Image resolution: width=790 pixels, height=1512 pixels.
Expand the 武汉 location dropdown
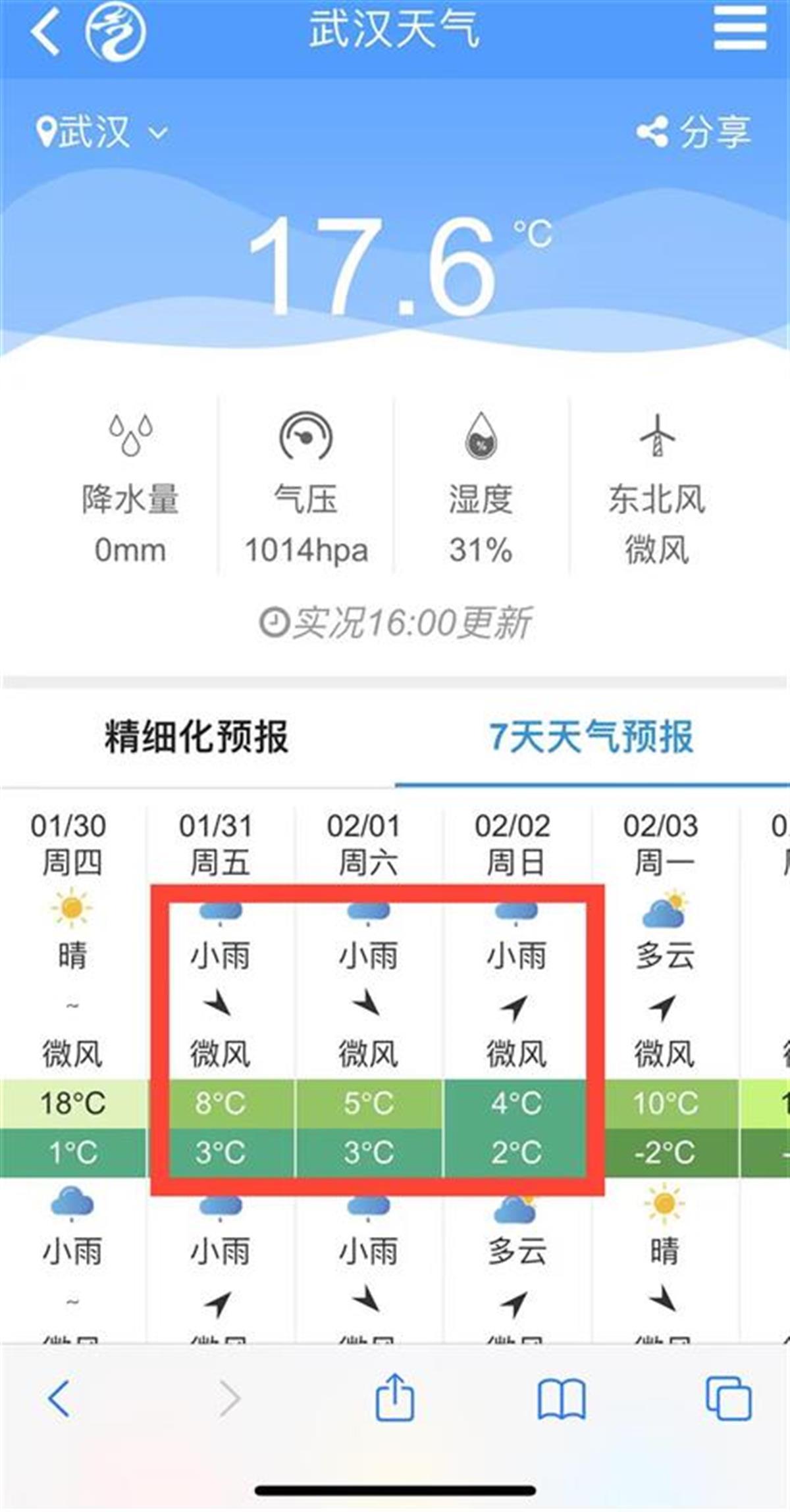[x=102, y=132]
